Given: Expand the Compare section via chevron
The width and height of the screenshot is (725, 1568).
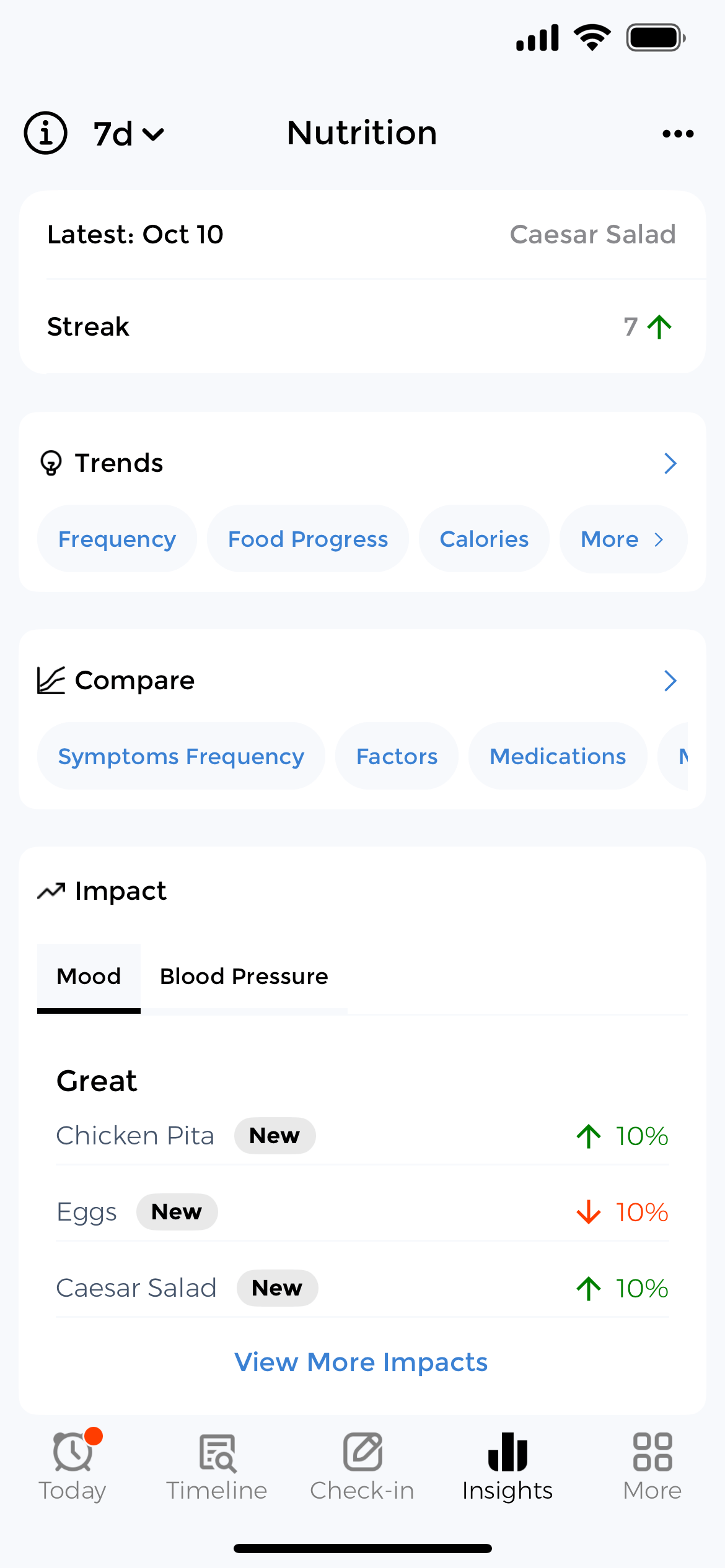Looking at the screenshot, I should click(670, 679).
